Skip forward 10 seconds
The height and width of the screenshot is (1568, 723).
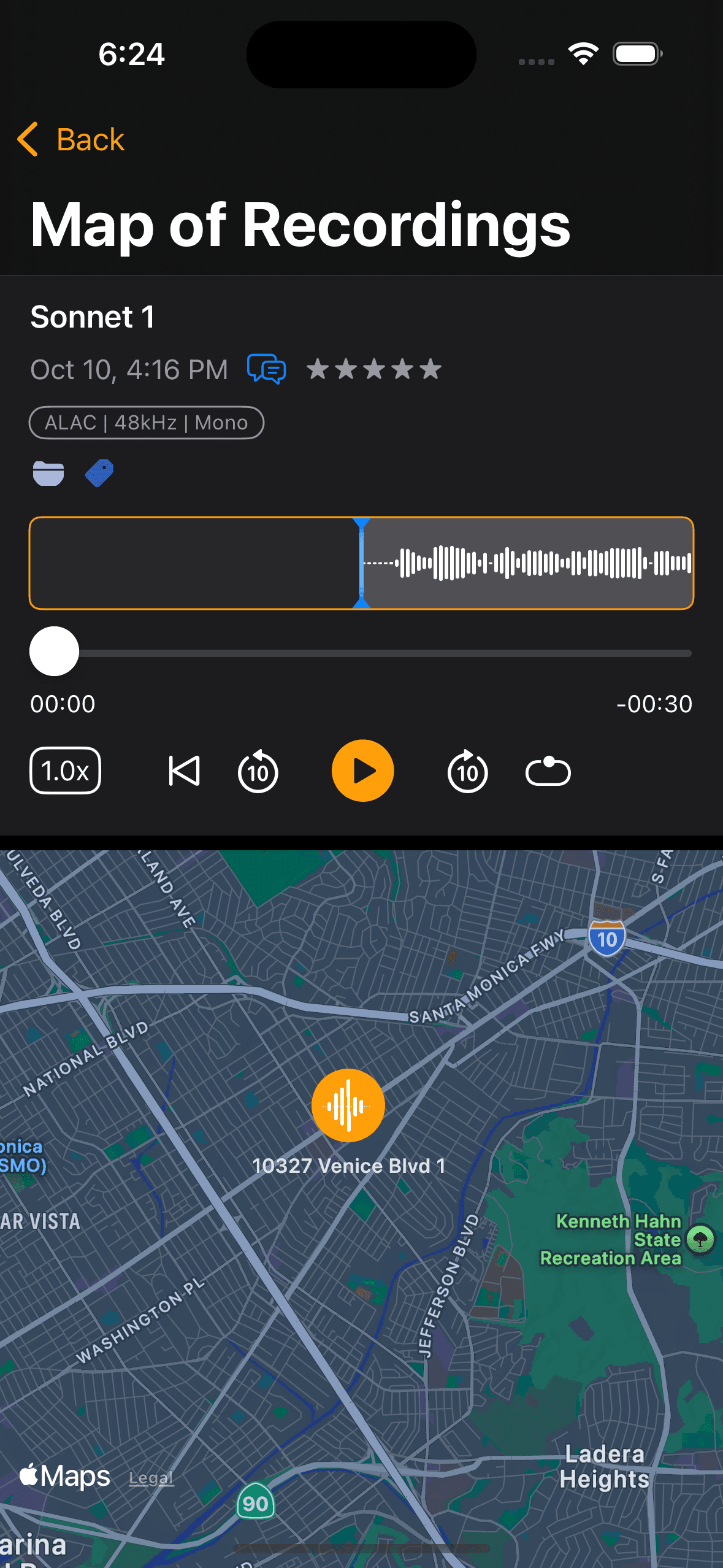click(x=467, y=771)
